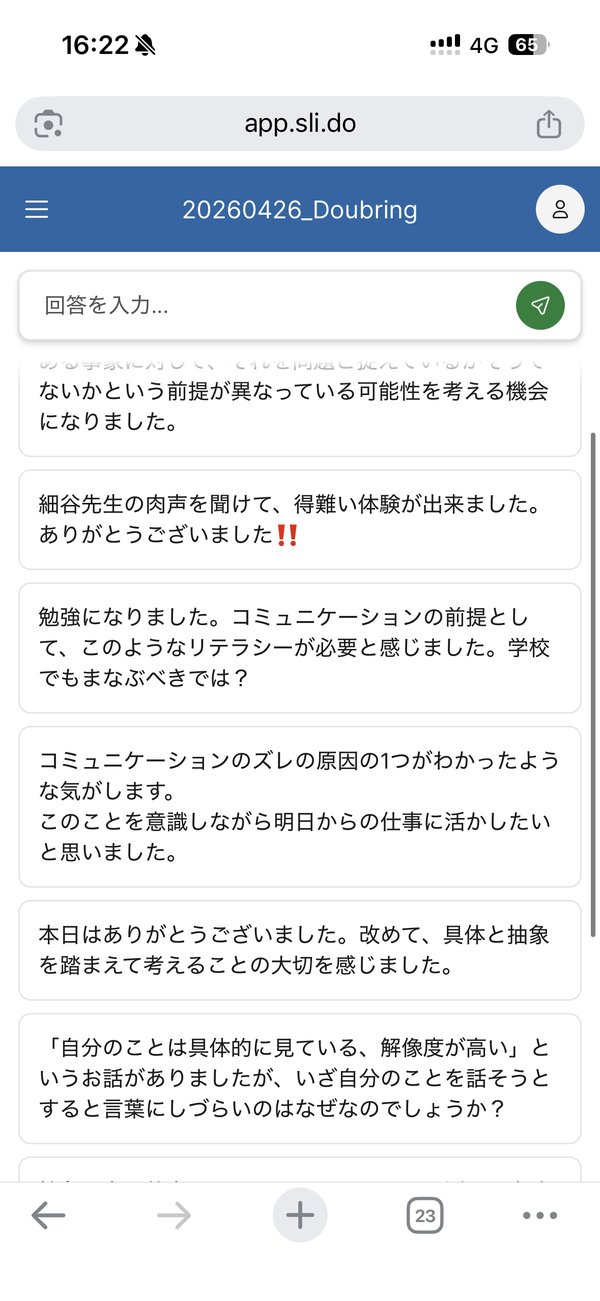
Task: Tap the app.sli.do address bar
Action: coord(300,124)
